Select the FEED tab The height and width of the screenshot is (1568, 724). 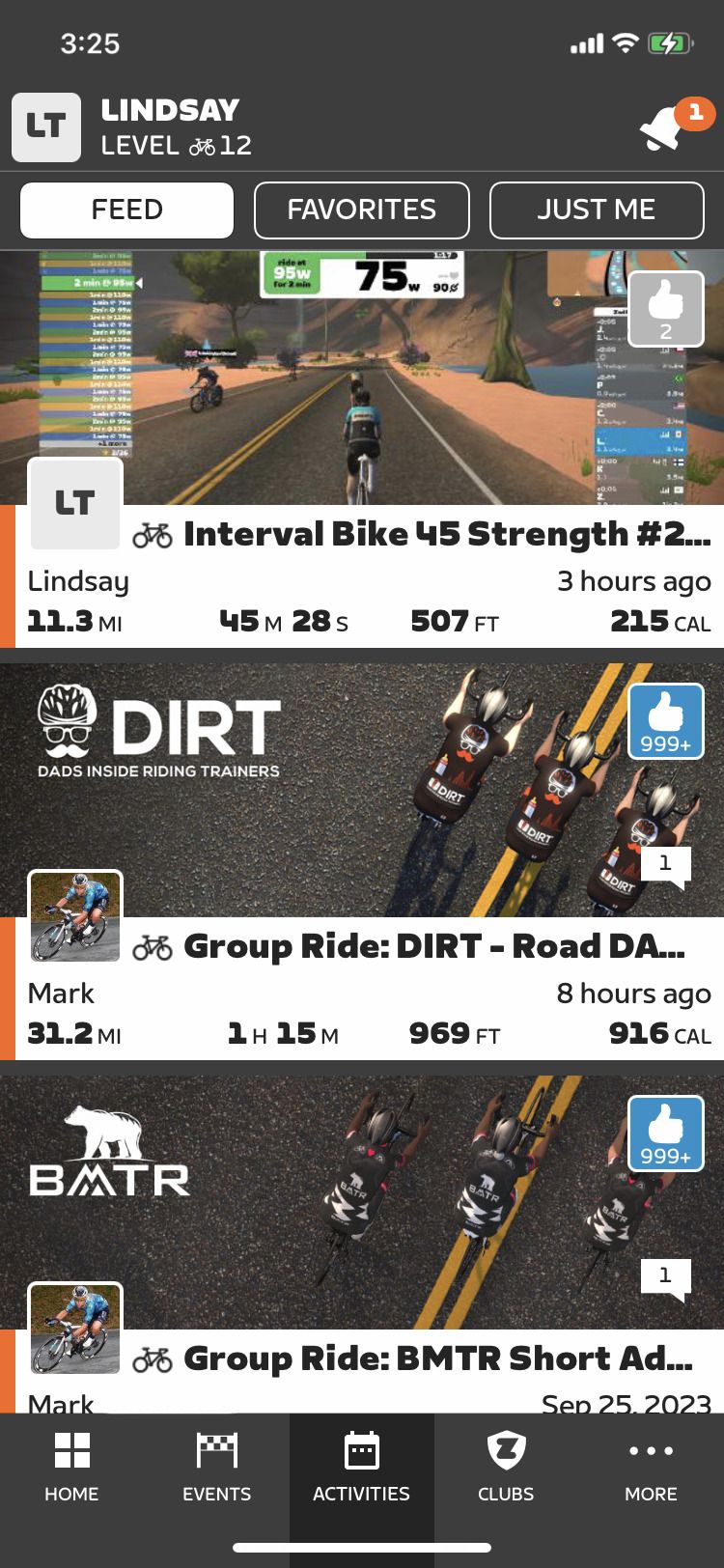click(126, 210)
